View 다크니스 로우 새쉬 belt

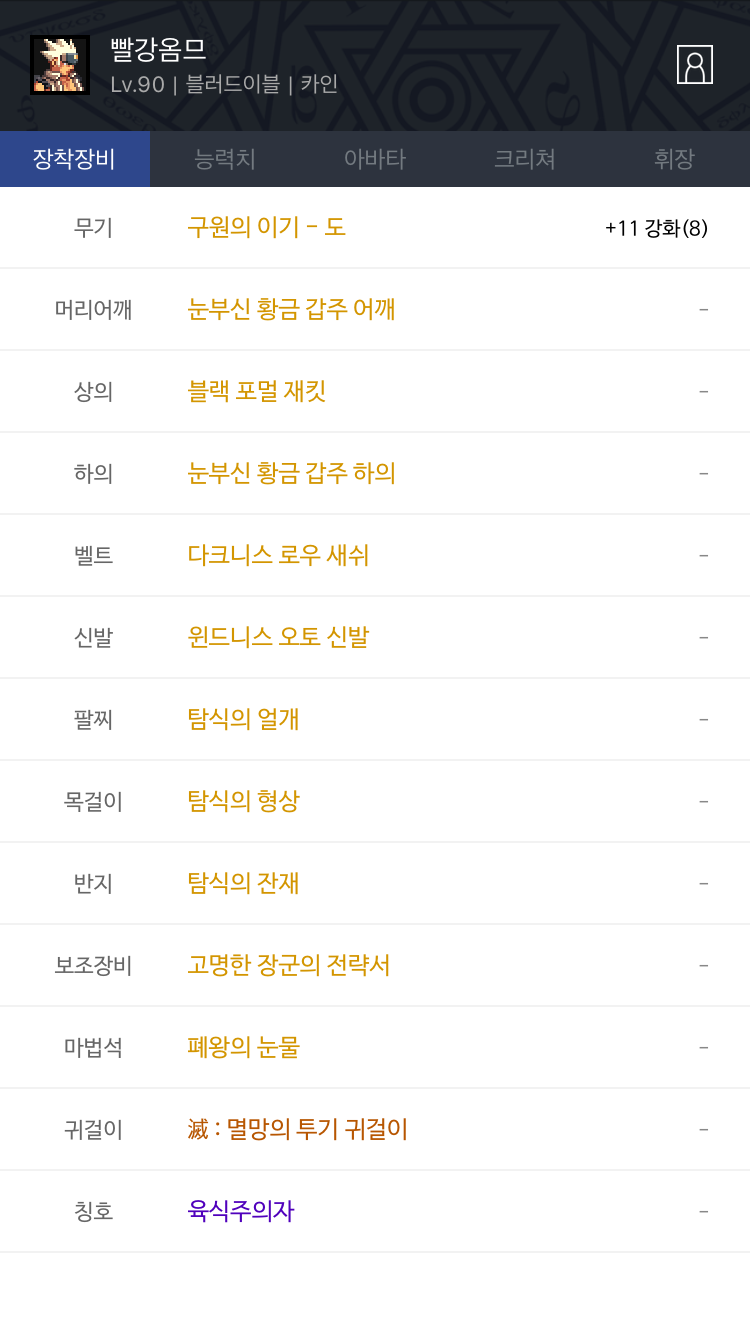pos(375,555)
